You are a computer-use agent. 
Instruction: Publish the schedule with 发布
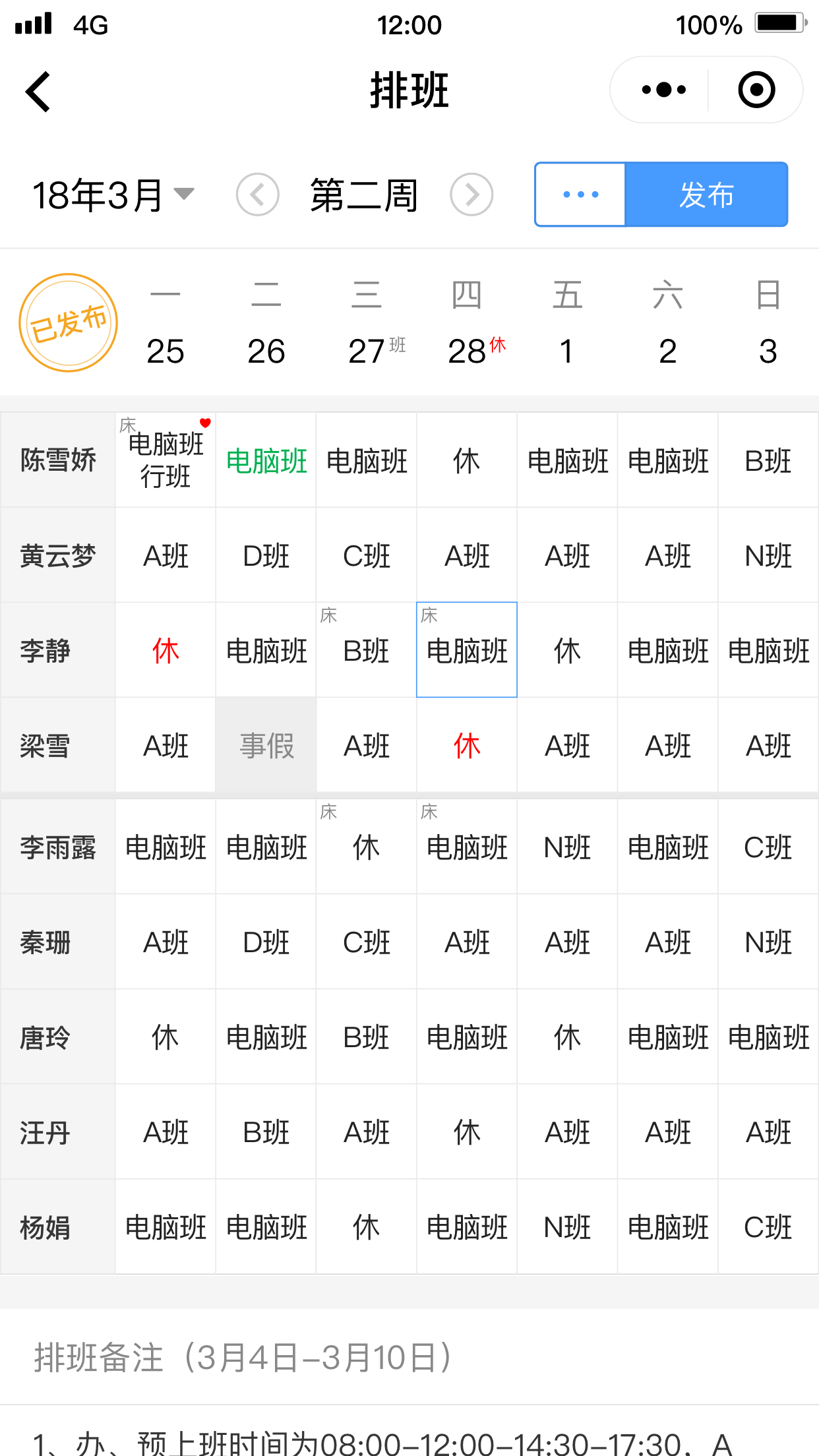706,195
